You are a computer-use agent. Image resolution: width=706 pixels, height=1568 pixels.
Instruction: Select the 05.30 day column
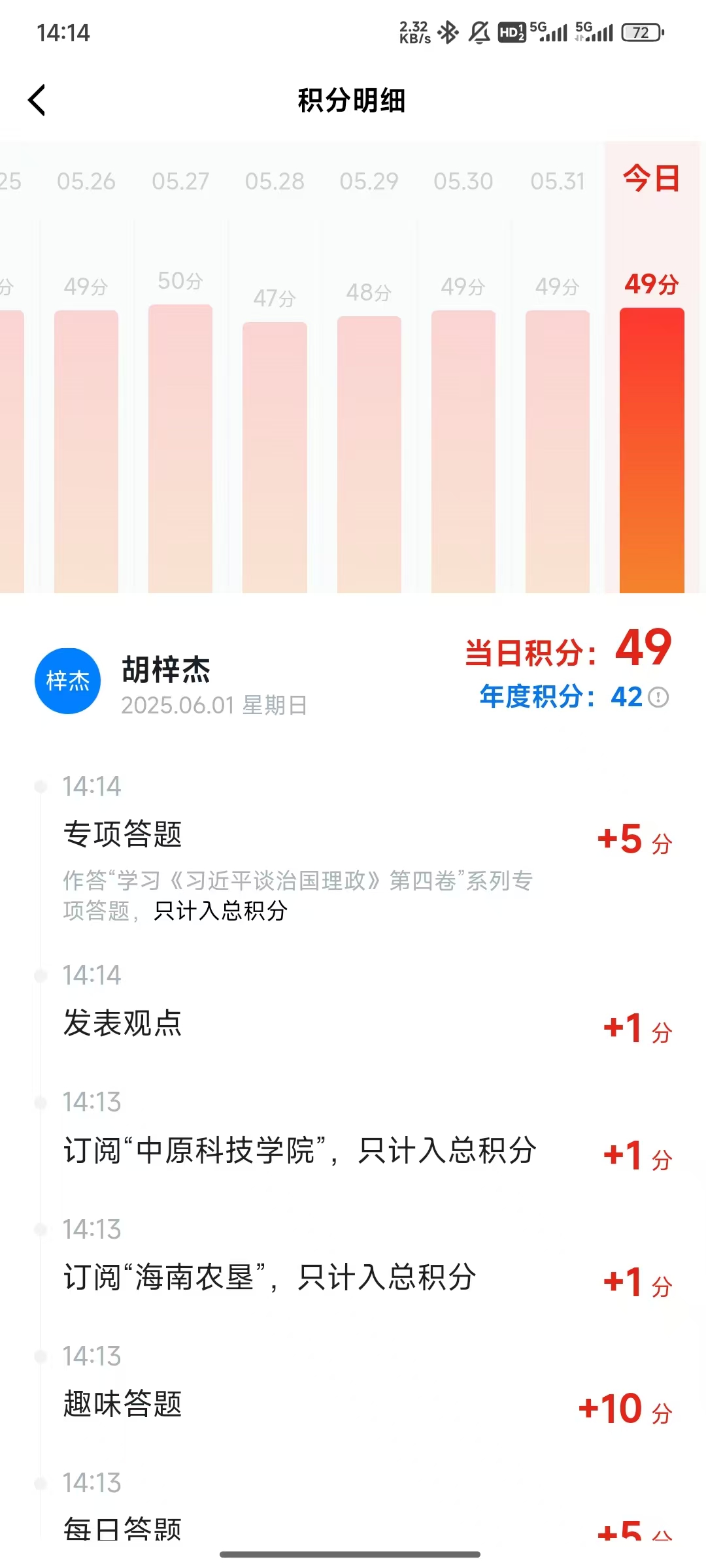tap(463, 451)
